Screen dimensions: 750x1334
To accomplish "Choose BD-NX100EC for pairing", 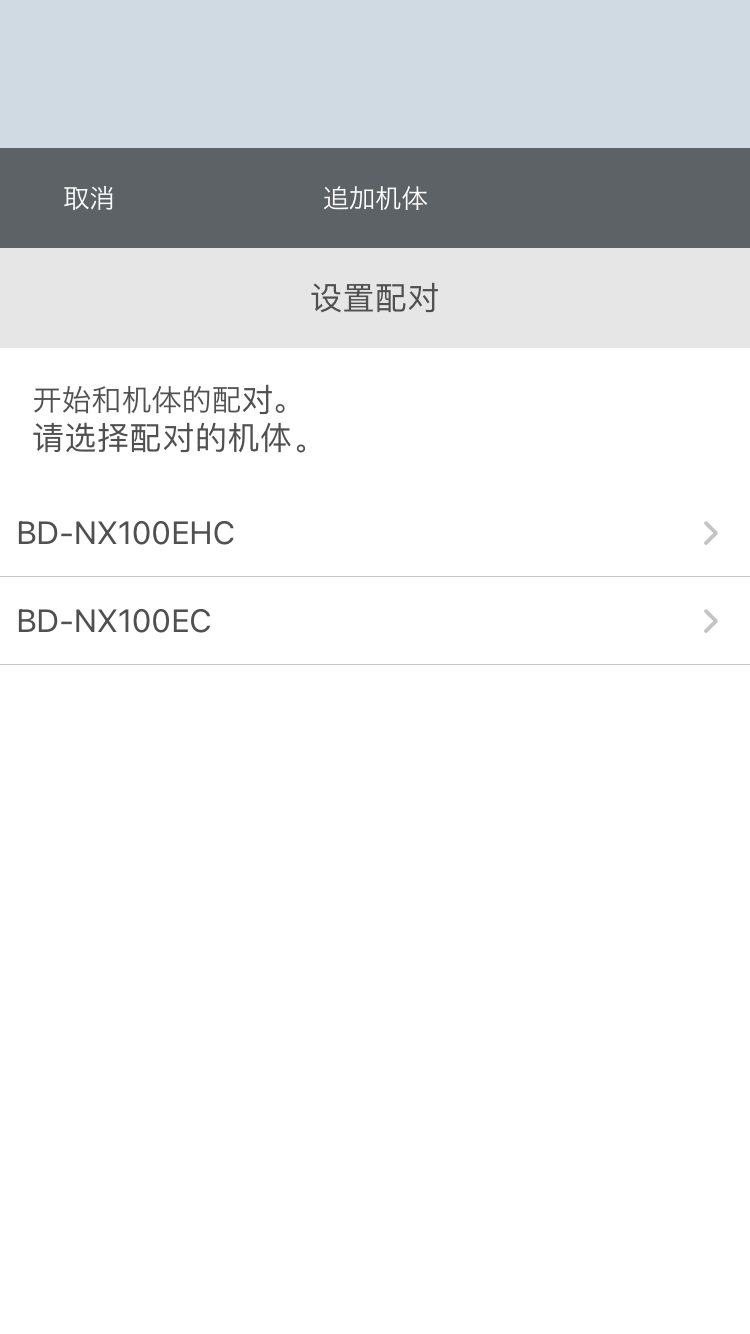I will point(375,621).
